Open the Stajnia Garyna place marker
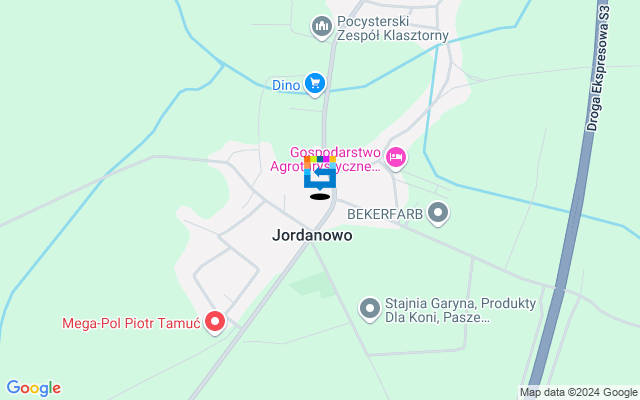This screenshot has height=400, width=640. click(x=370, y=310)
